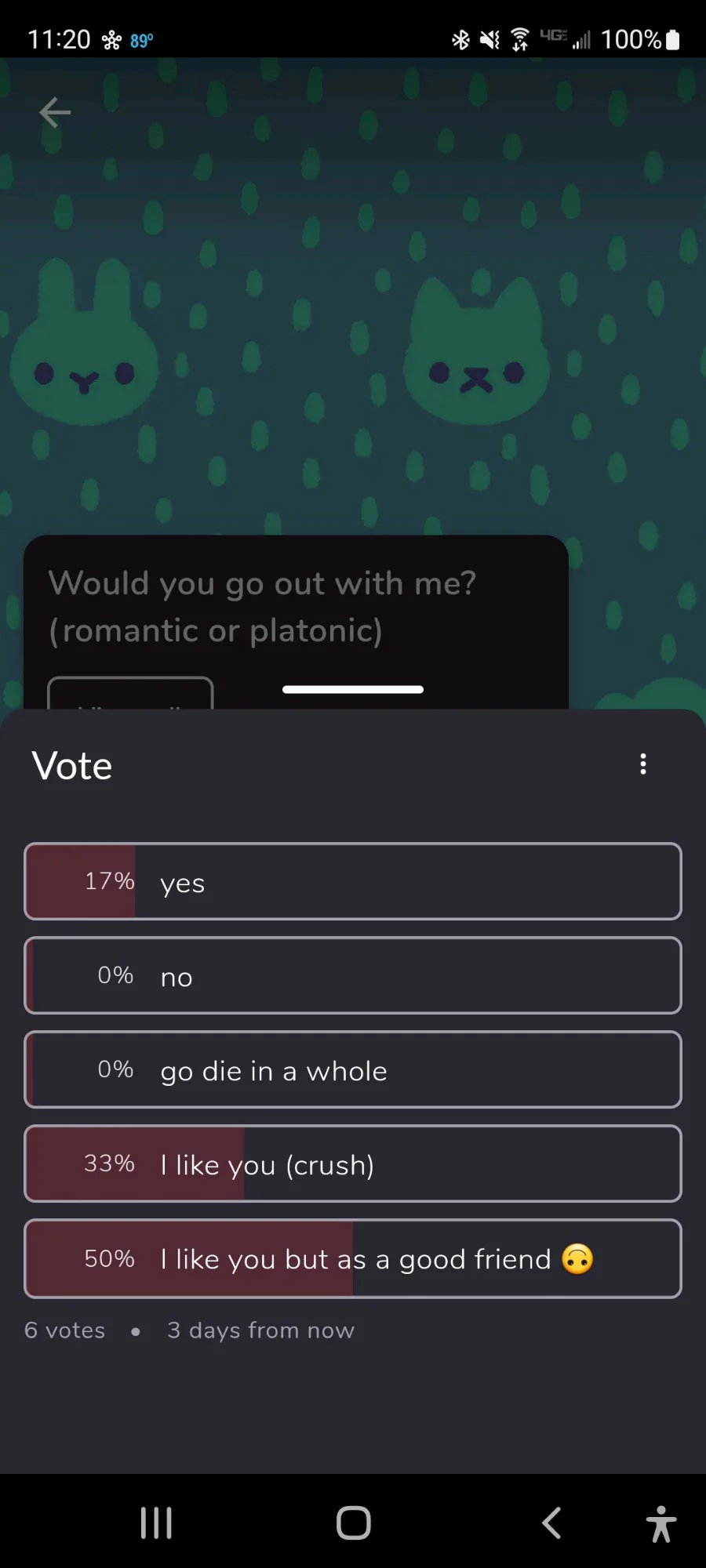706x1568 pixels.
Task: Go back with the top arrow
Action: coord(55,112)
